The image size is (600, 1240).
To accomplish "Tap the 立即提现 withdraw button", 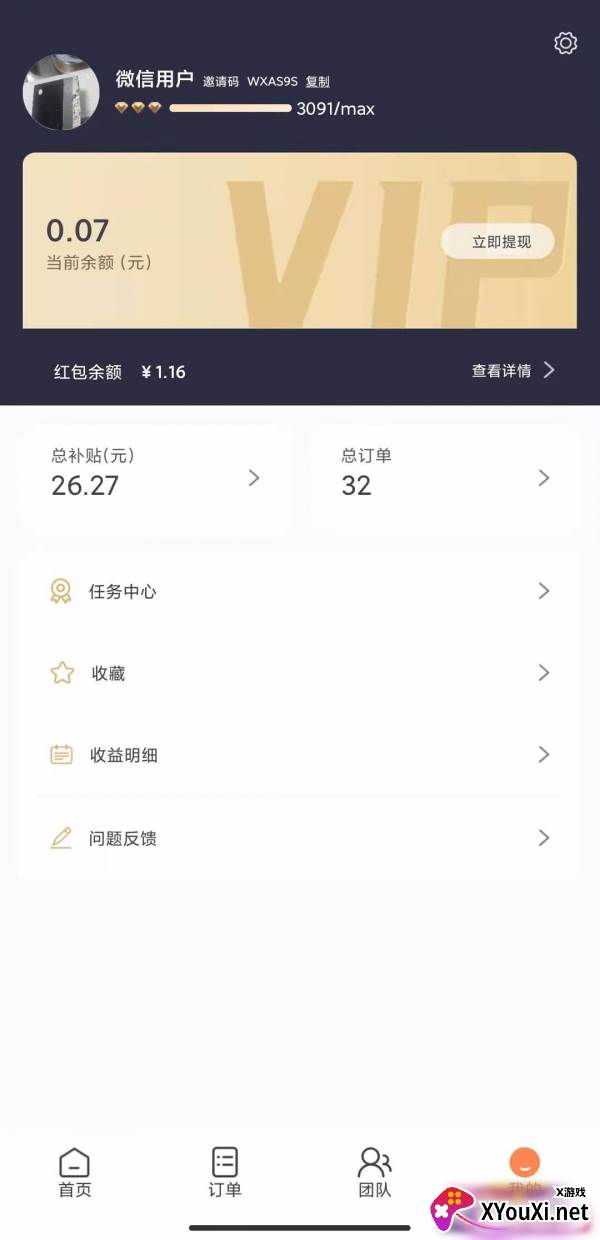I will pyautogui.click(x=498, y=241).
